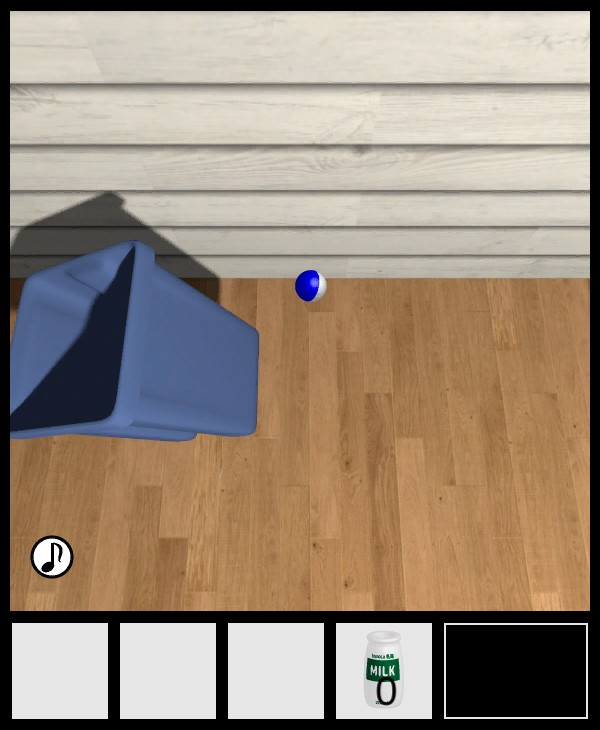Open the black item detail box
Screen dimensions: 600x730
click(x=515, y=670)
